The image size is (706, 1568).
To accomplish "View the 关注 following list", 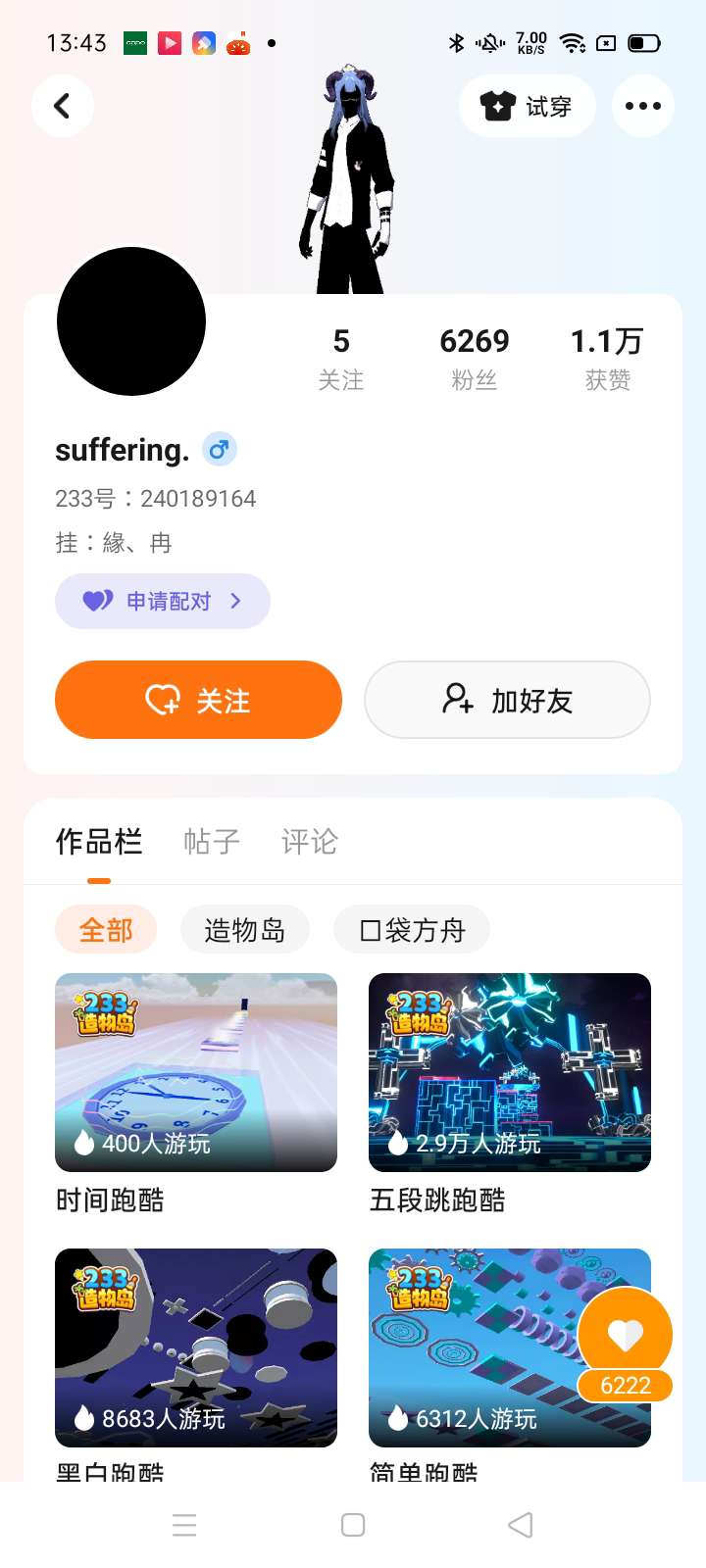I will click(340, 359).
